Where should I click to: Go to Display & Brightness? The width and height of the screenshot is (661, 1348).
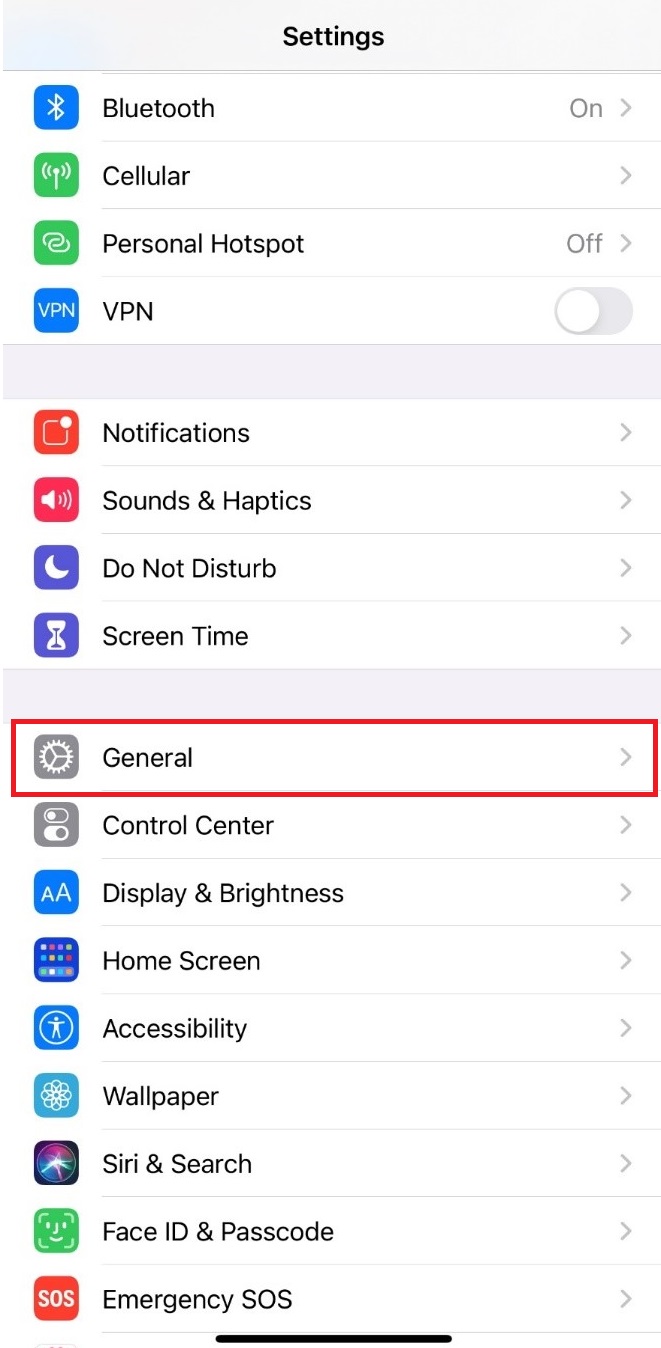(x=330, y=893)
